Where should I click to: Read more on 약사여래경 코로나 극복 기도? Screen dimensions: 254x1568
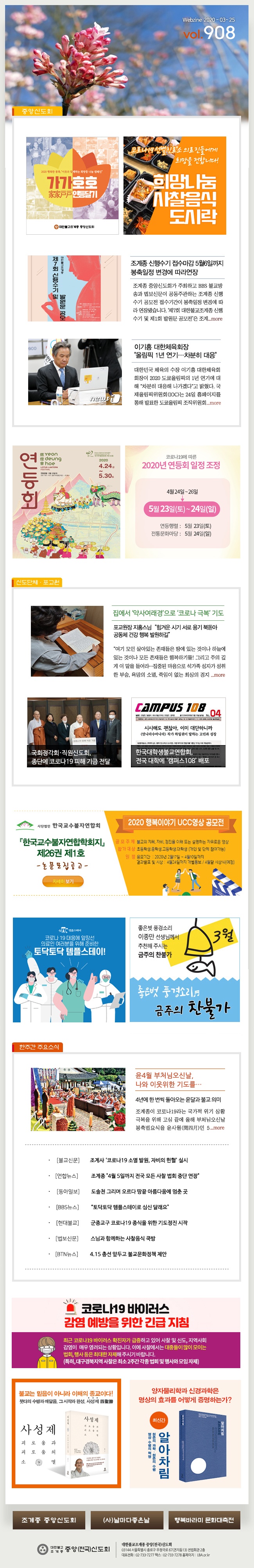218,674
